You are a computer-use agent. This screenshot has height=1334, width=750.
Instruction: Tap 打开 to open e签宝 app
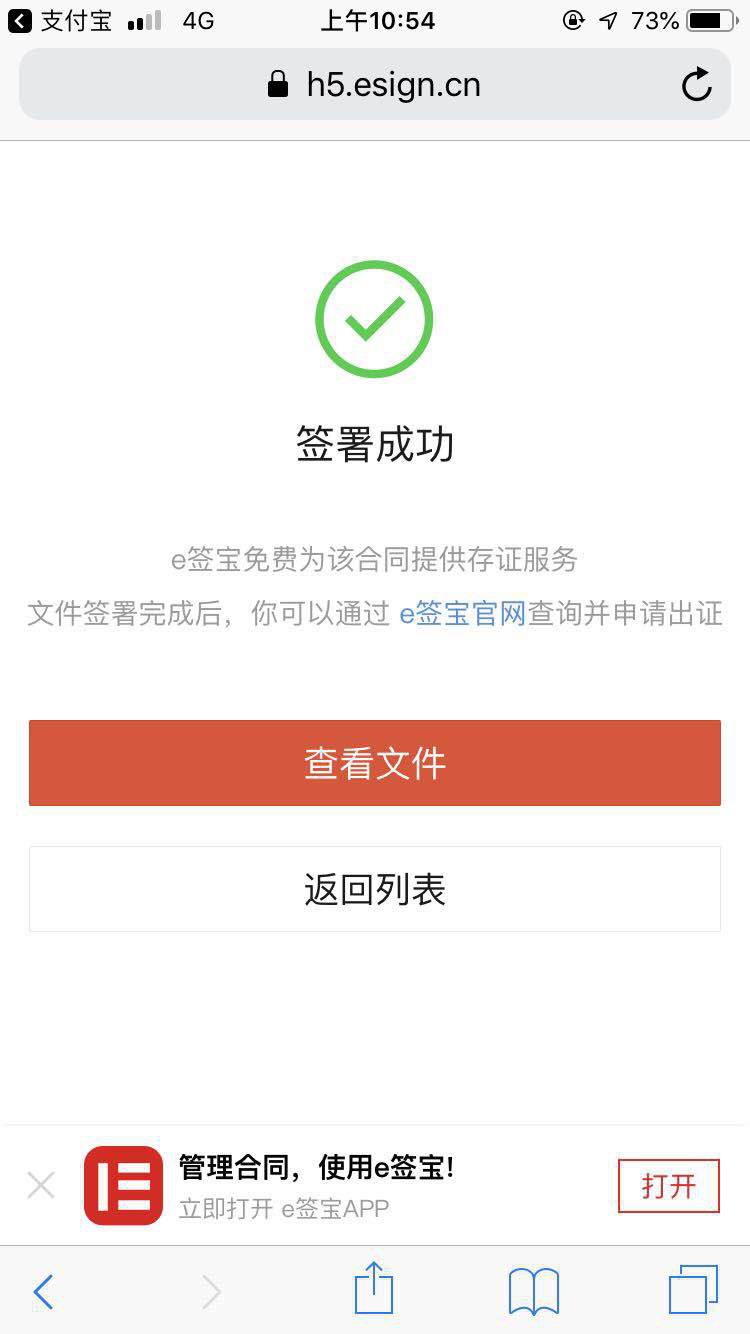pos(669,1186)
